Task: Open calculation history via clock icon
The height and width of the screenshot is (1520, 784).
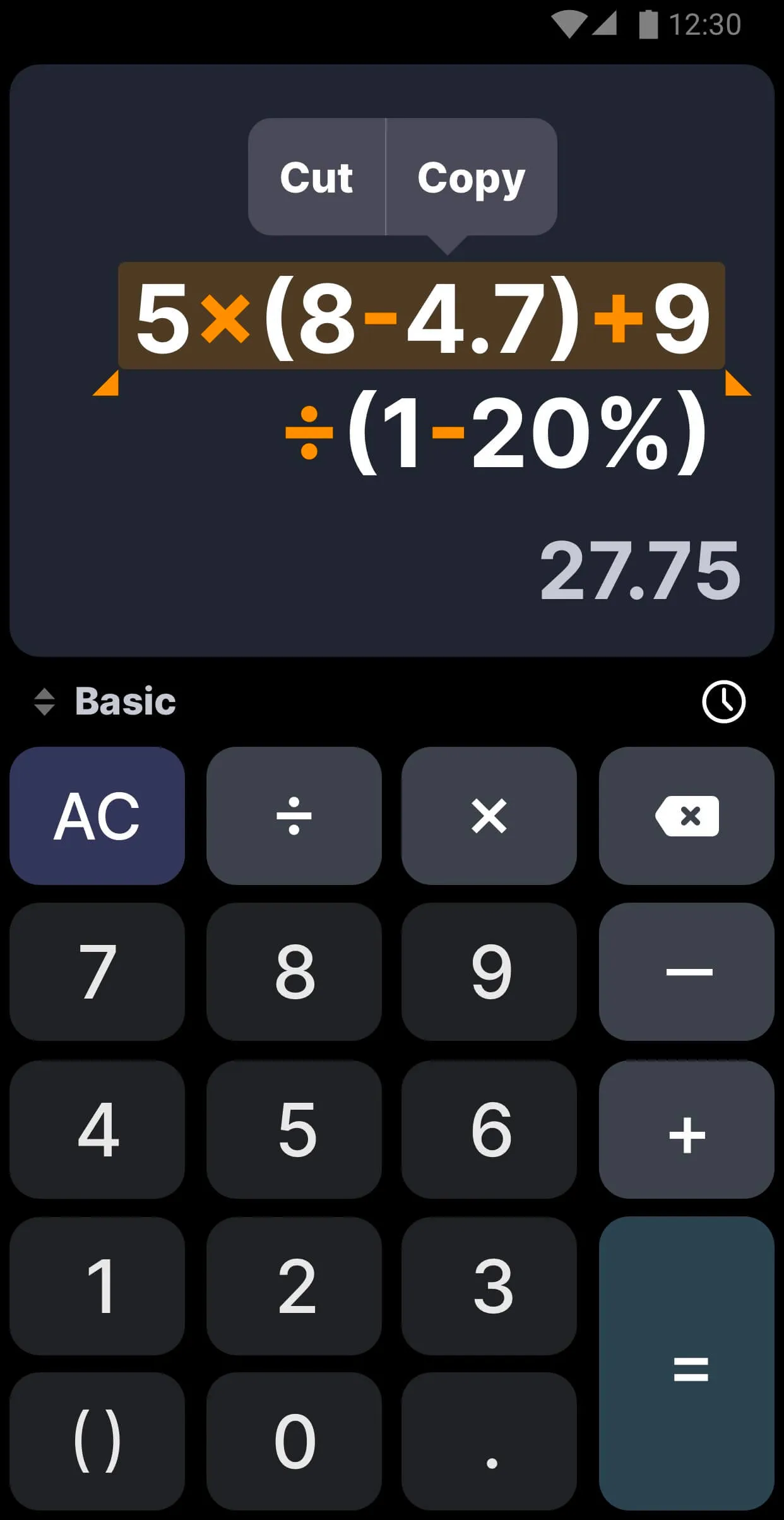Action: point(723,703)
